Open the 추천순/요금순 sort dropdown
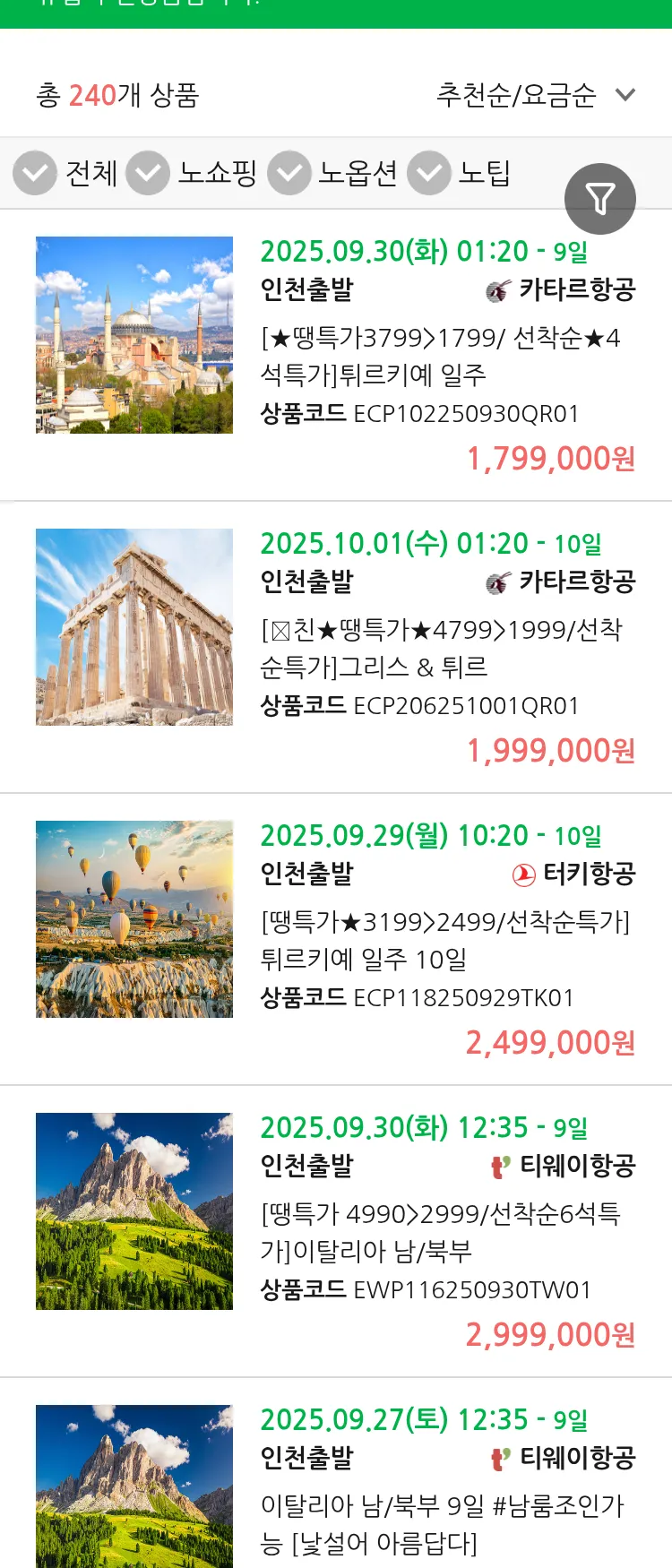 (516, 93)
